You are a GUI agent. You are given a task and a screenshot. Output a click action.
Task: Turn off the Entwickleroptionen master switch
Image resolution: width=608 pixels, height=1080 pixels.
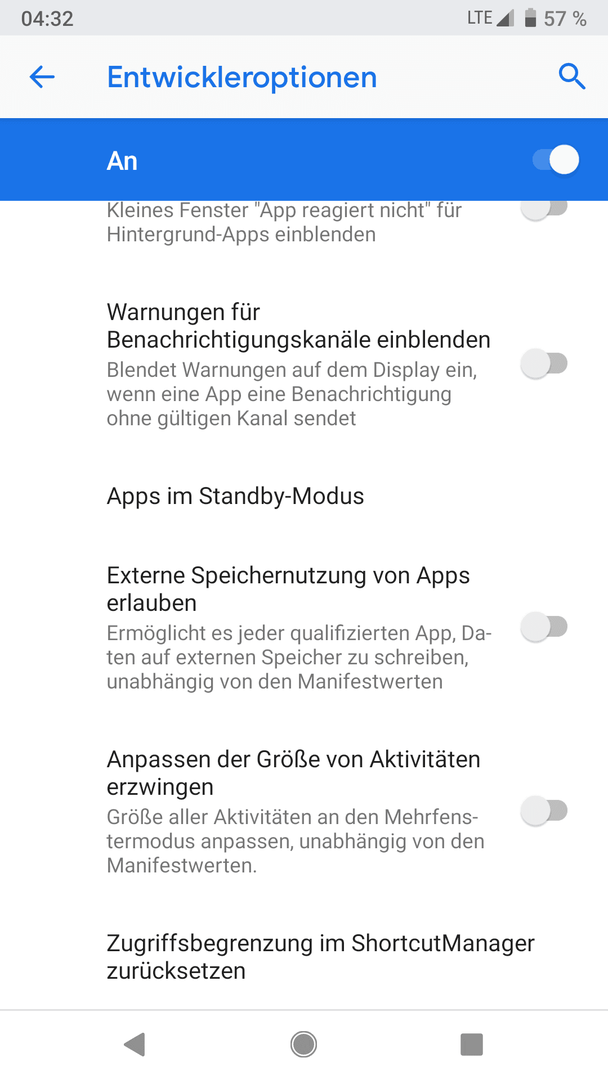pos(556,160)
